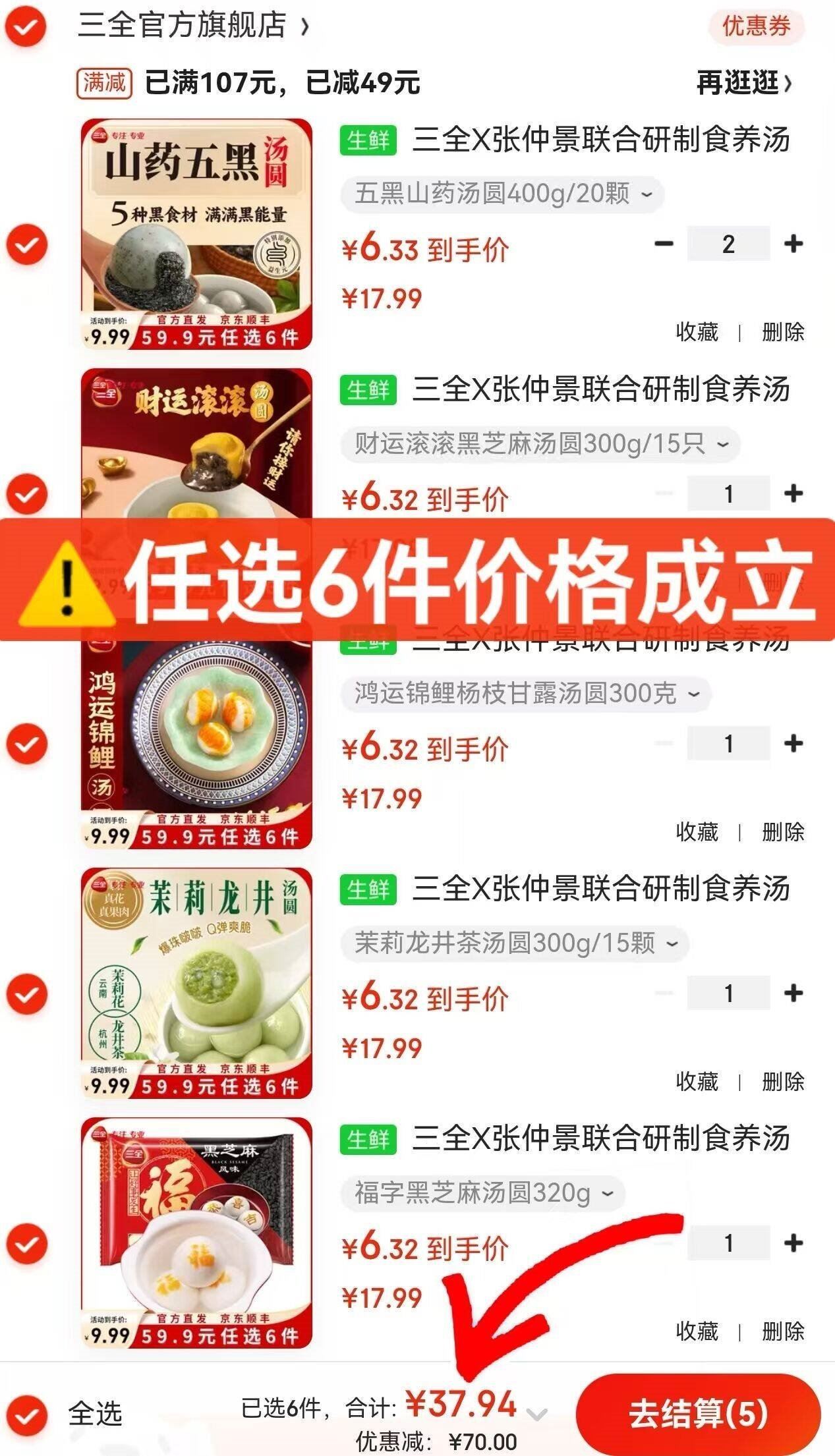
Task: Delete the 福字黑芝麻汤圆320g item
Action: (x=783, y=1331)
